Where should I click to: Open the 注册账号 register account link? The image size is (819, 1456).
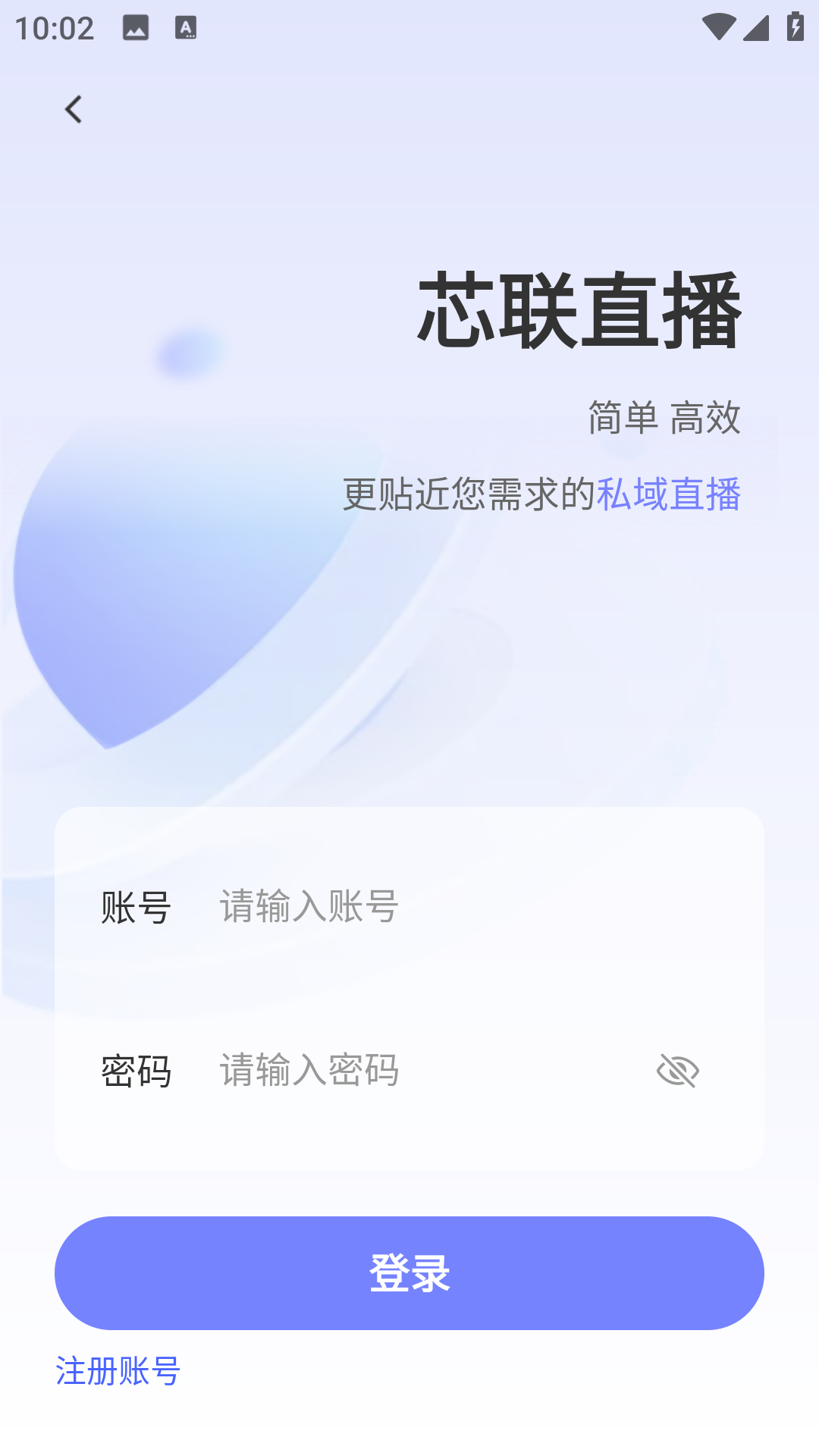118,1371
